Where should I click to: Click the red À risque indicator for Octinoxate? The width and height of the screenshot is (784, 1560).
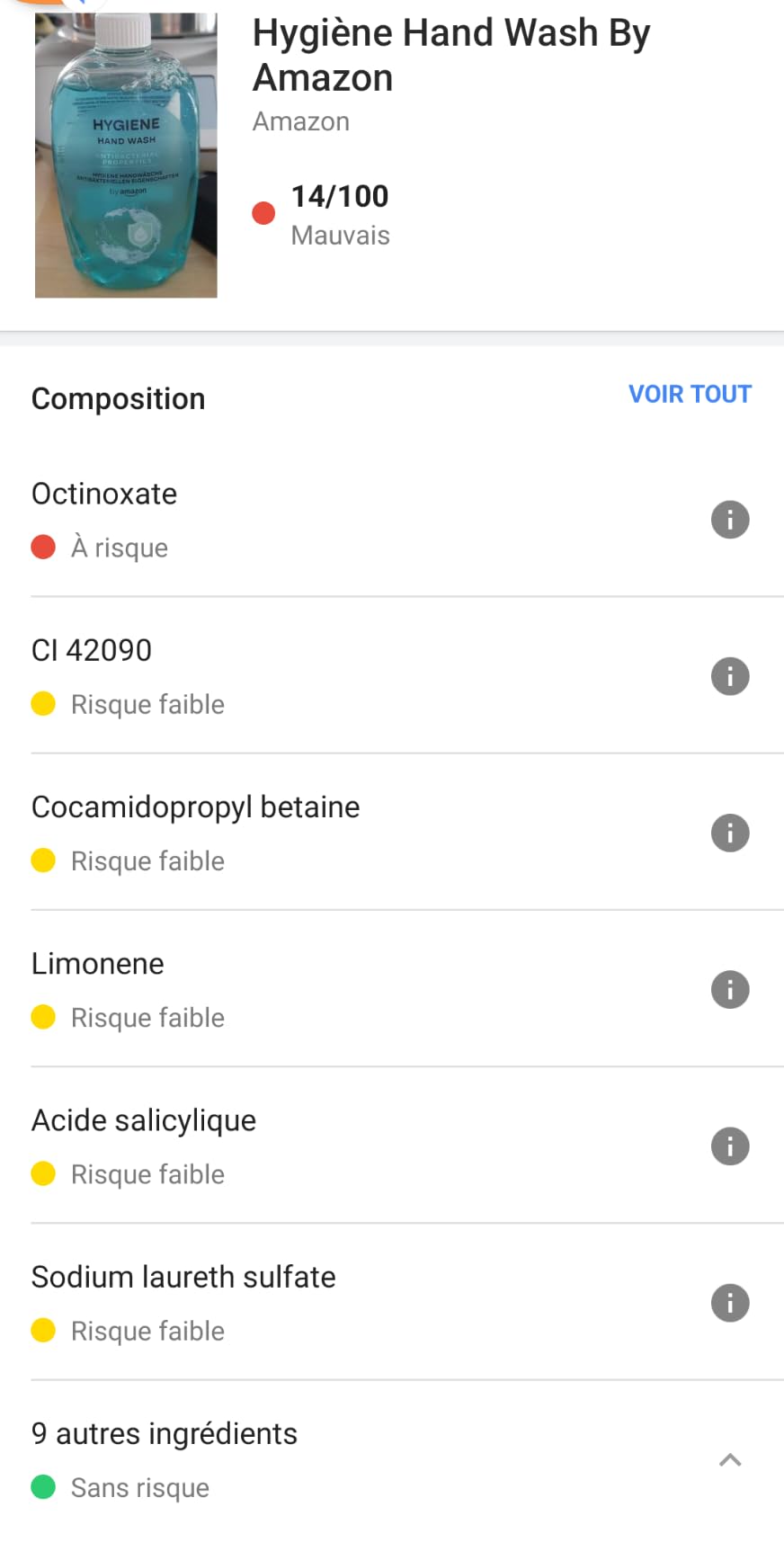point(43,546)
